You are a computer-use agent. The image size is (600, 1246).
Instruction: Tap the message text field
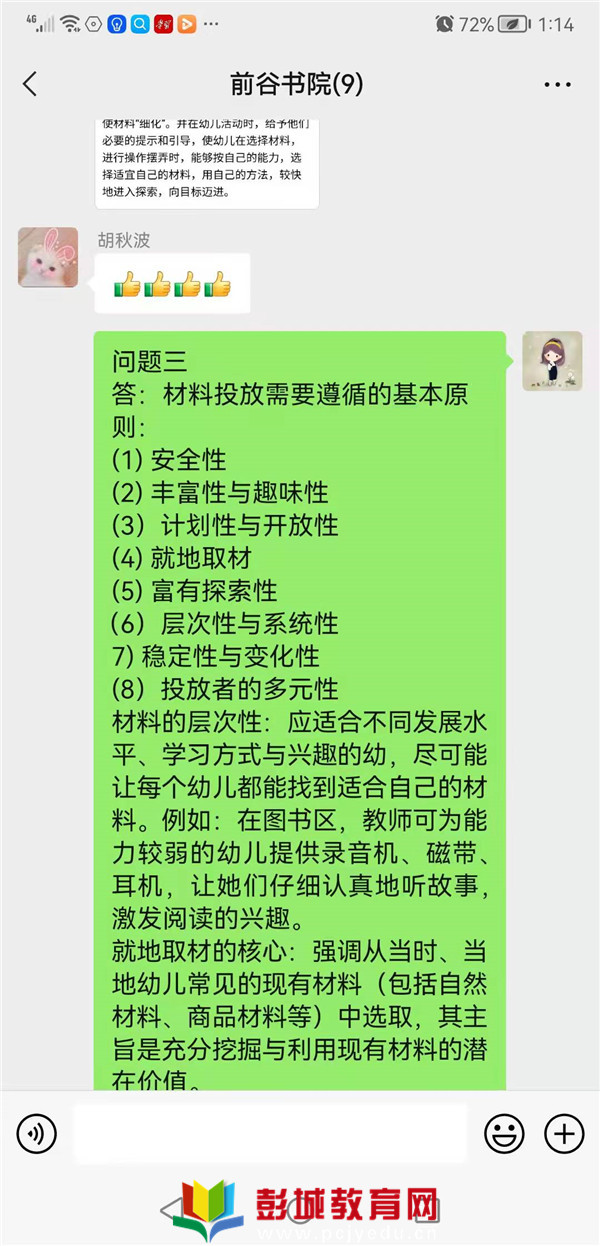[x=270, y=1134]
